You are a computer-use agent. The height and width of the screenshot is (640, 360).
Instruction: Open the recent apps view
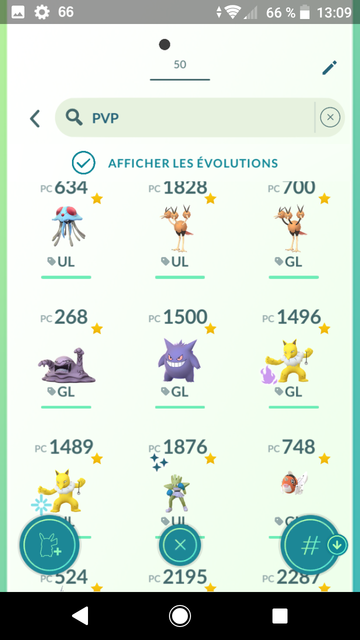[x=280, y=616]
